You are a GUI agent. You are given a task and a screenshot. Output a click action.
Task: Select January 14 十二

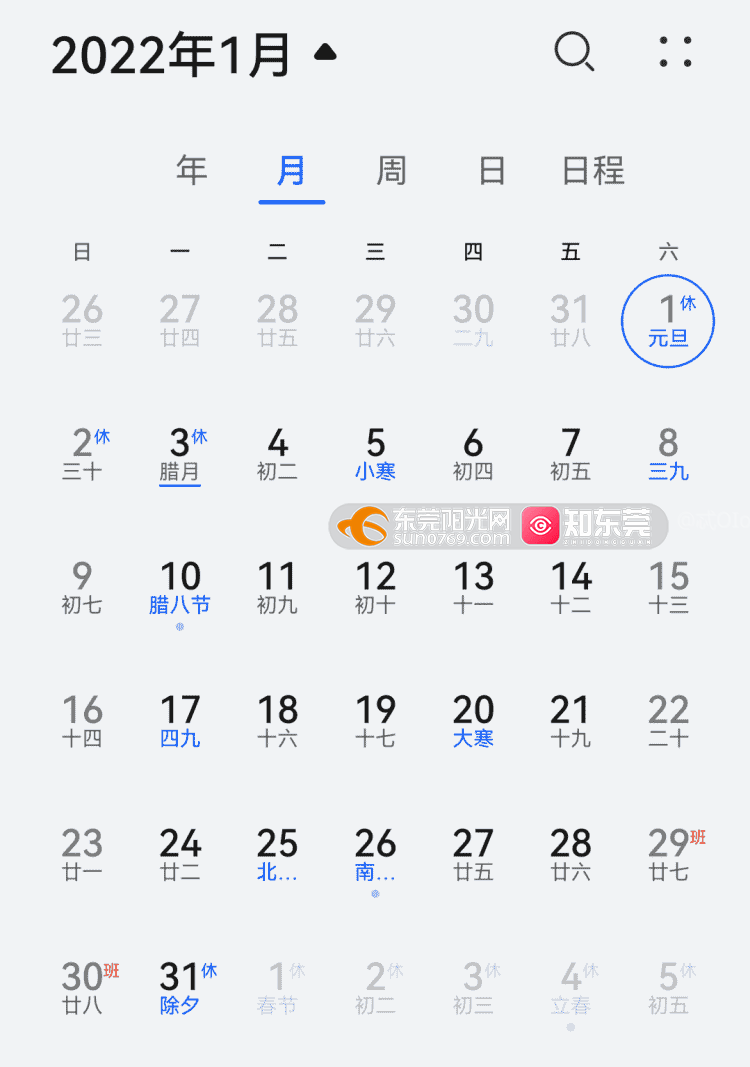pos(571,588)
